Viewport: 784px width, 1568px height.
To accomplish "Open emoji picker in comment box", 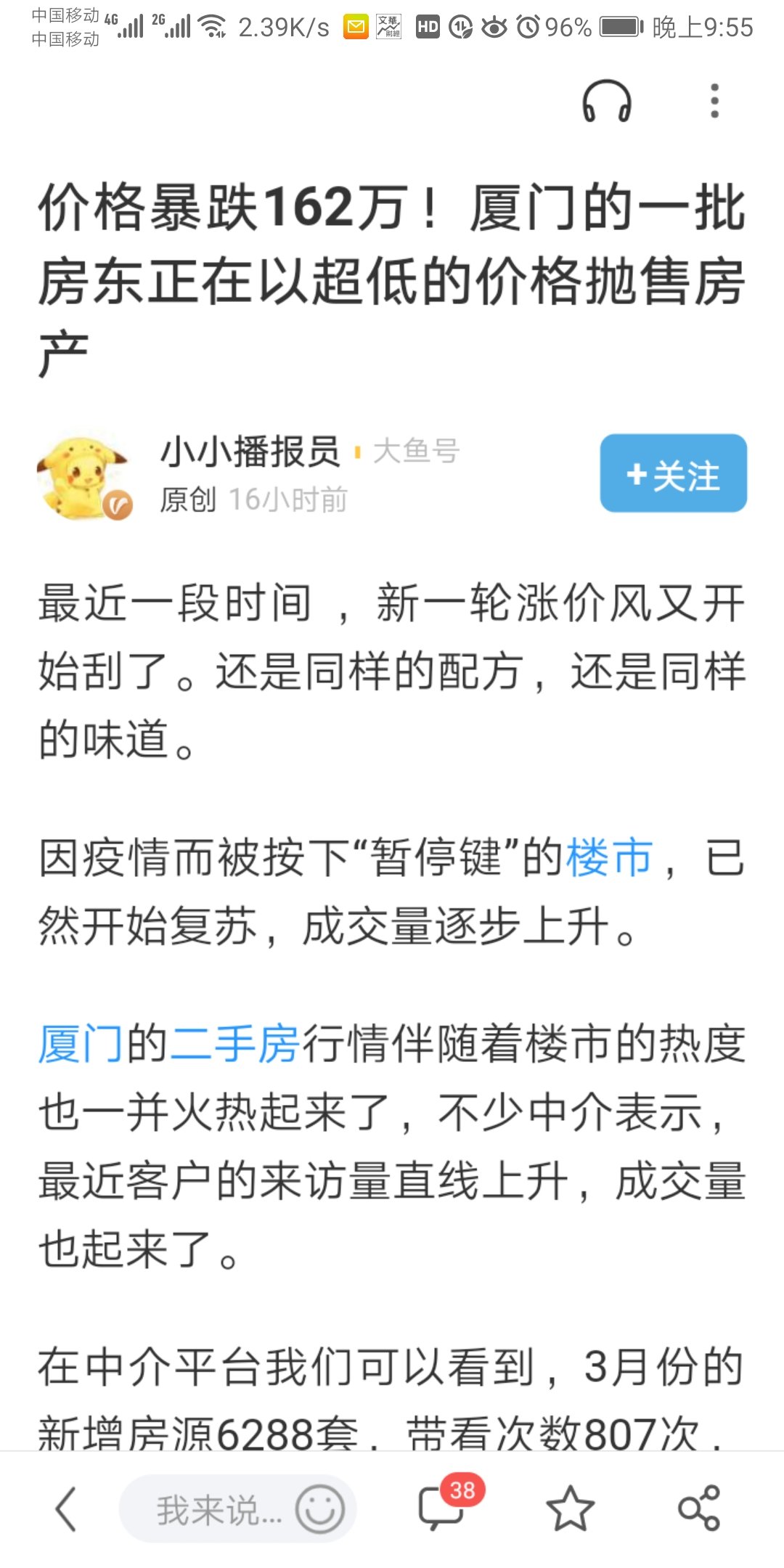I will click(x=319, y=1509).
